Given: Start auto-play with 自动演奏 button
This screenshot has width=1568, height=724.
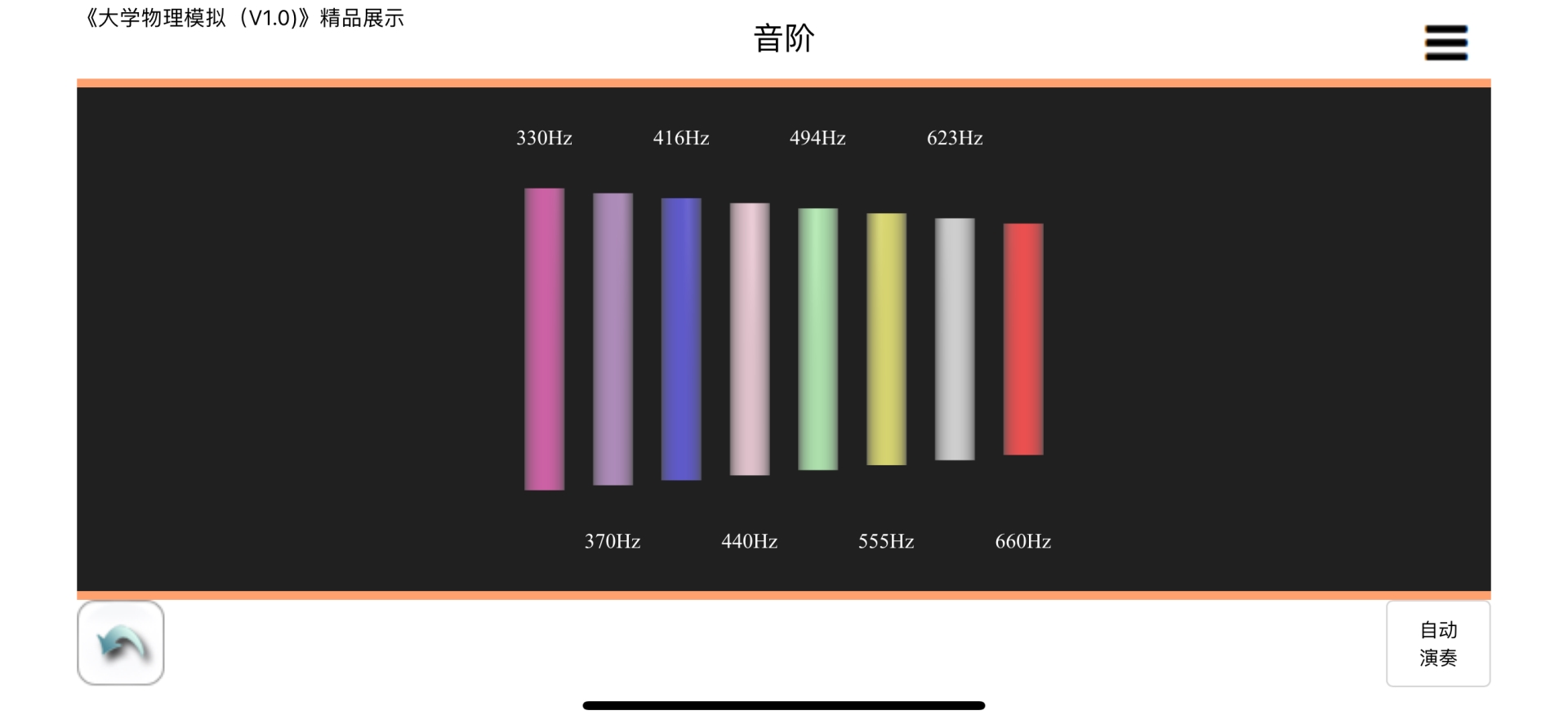Looking at the screenshot, I should point(1437,643).
